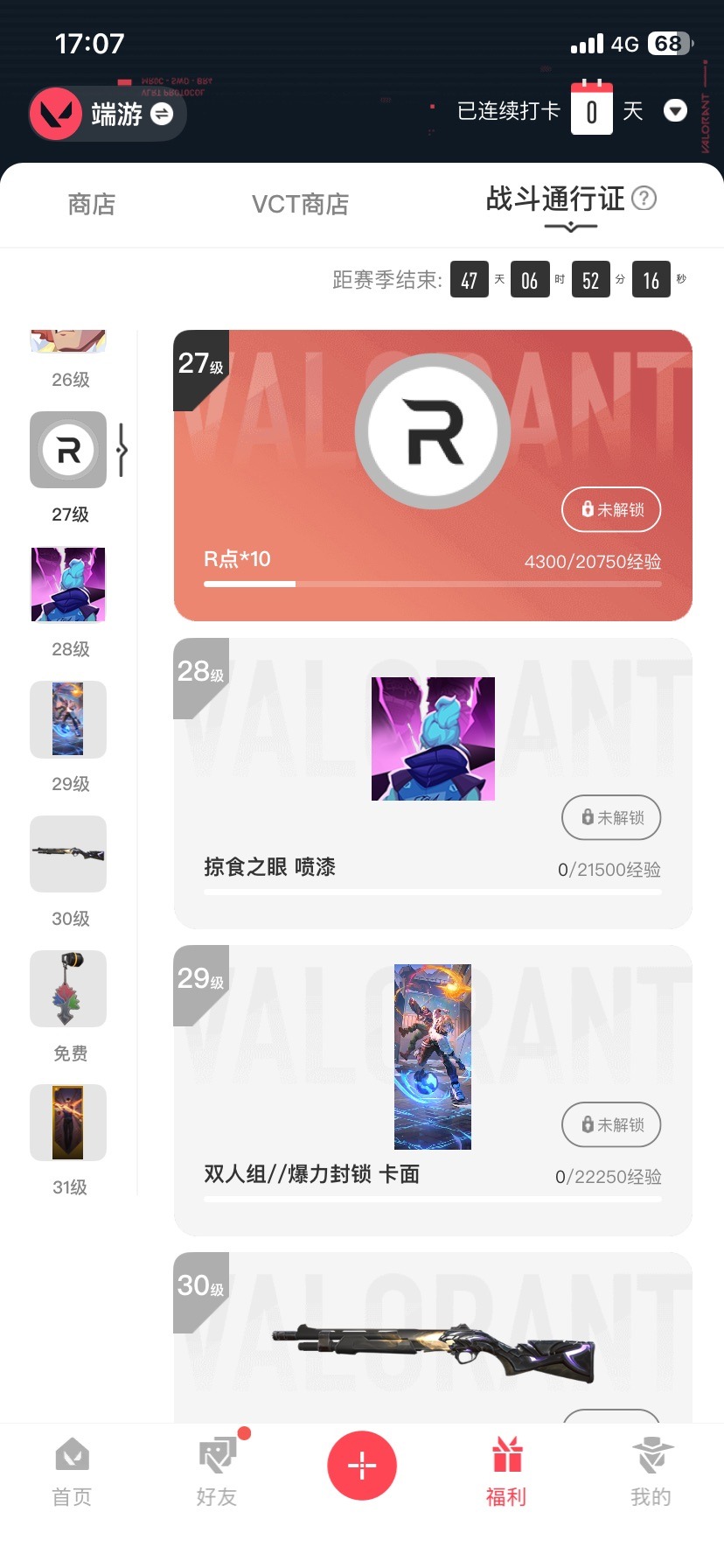Tap 未解锁 on the 掠食之眼 喷漆 card

610,817
